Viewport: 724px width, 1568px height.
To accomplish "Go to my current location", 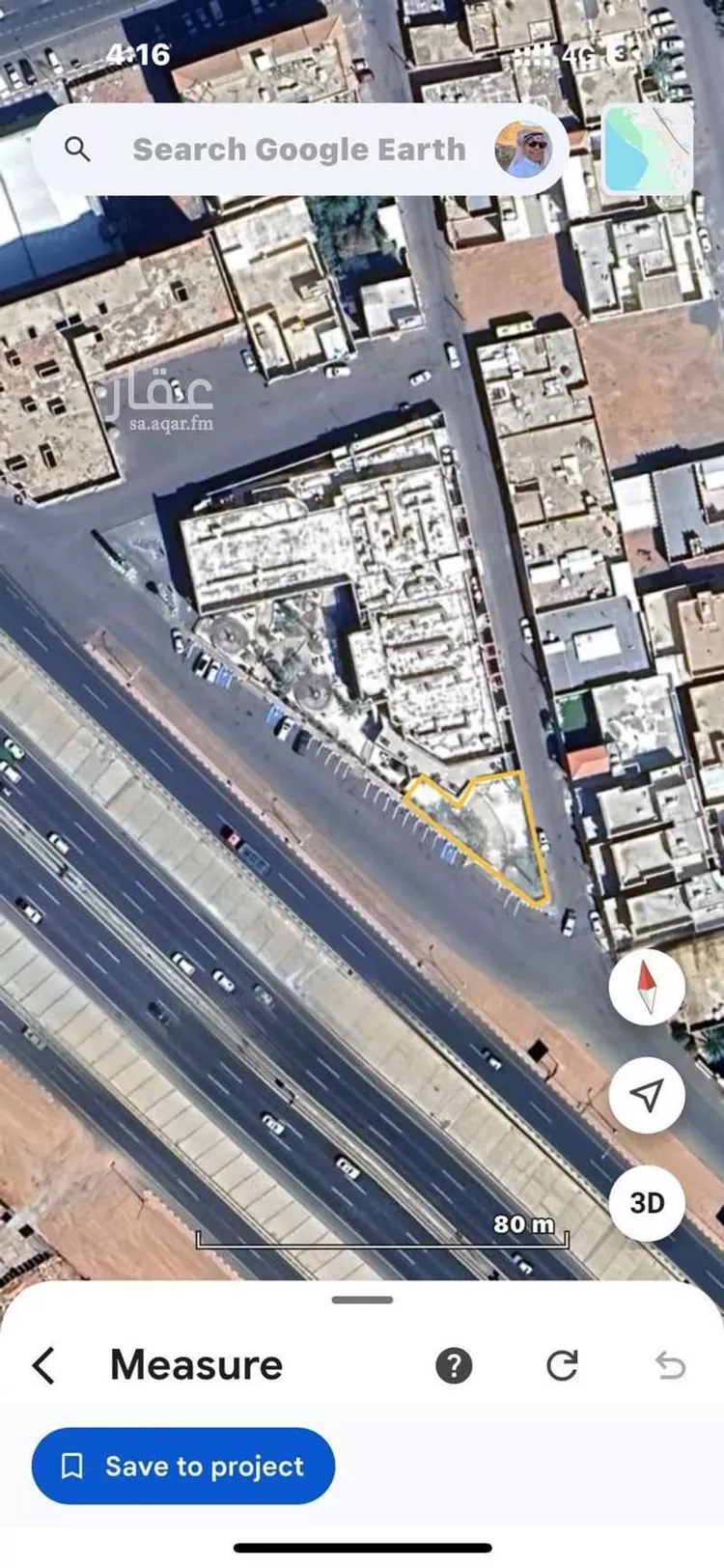I will click(647, 1095).
